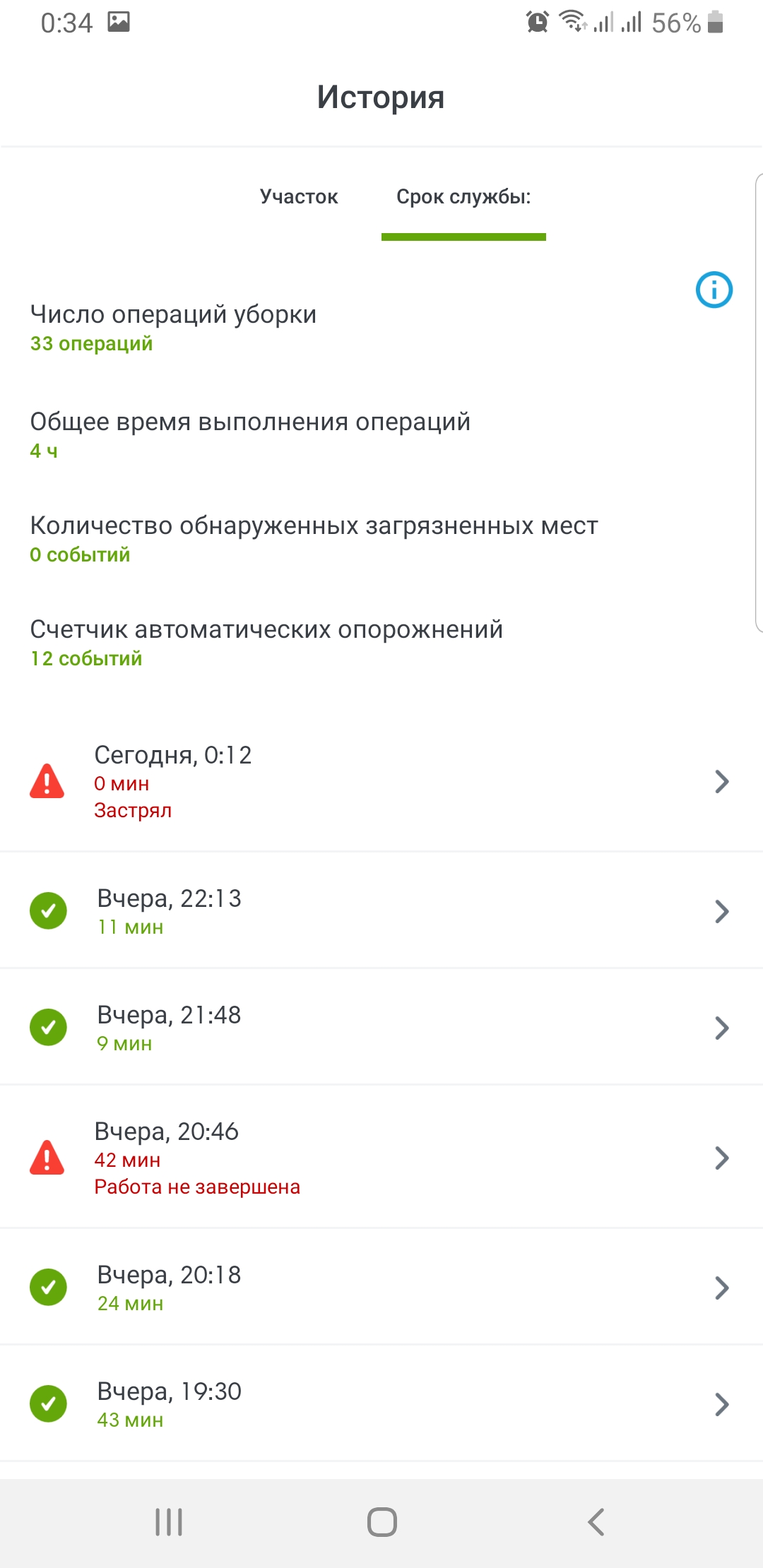The width and height of the screenshot is (763, 1568).
Task: Open the blue info icon
Action: pyautogui.click(x=714, y=290)
